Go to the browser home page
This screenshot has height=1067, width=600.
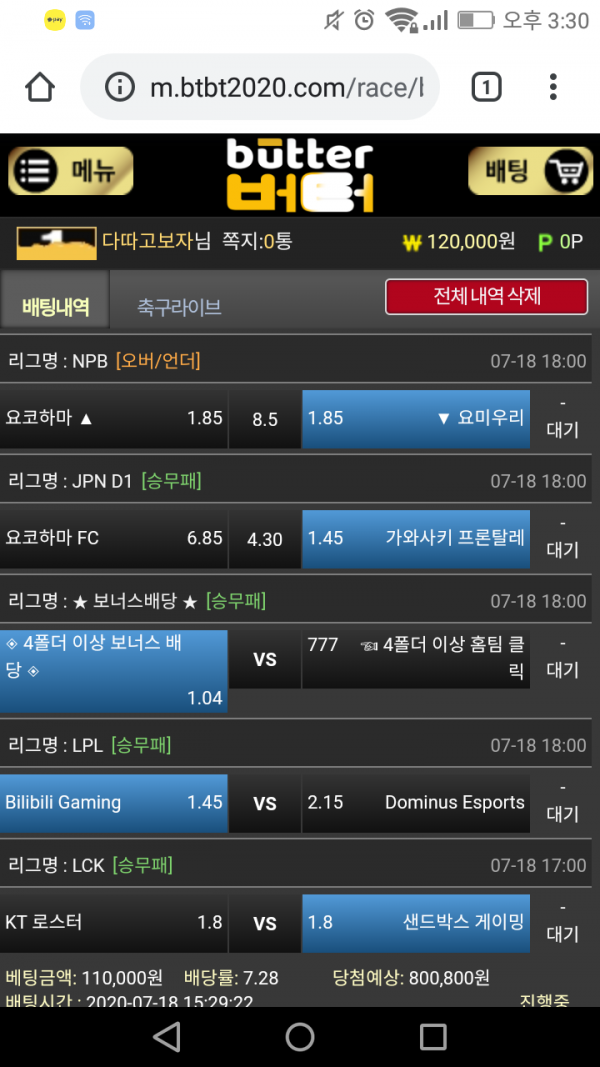click(x=40, y=88)
